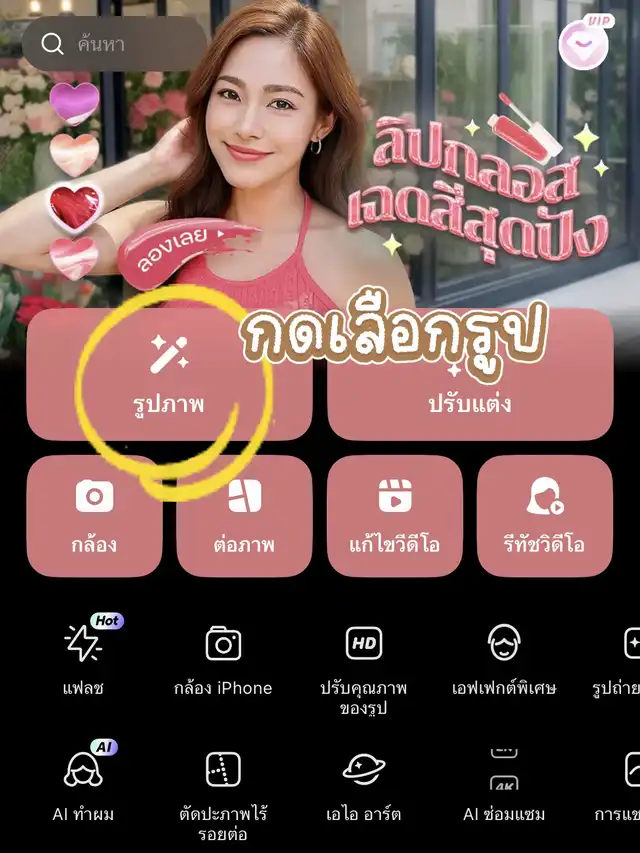Open the search field
The height and width of the screenshot is (853, 640).
coord(115,44)
